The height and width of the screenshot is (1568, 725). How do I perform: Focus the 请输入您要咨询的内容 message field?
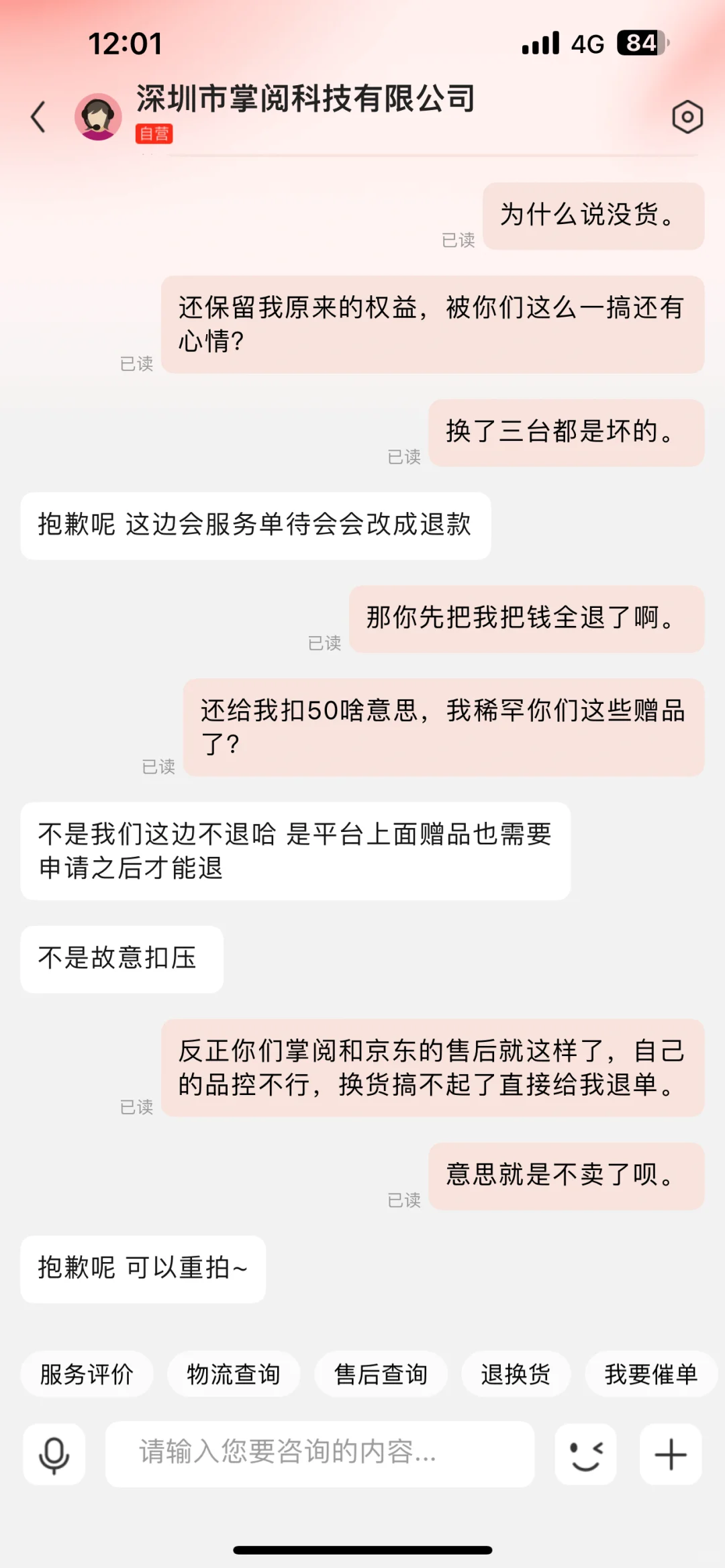click(320, 1453)
